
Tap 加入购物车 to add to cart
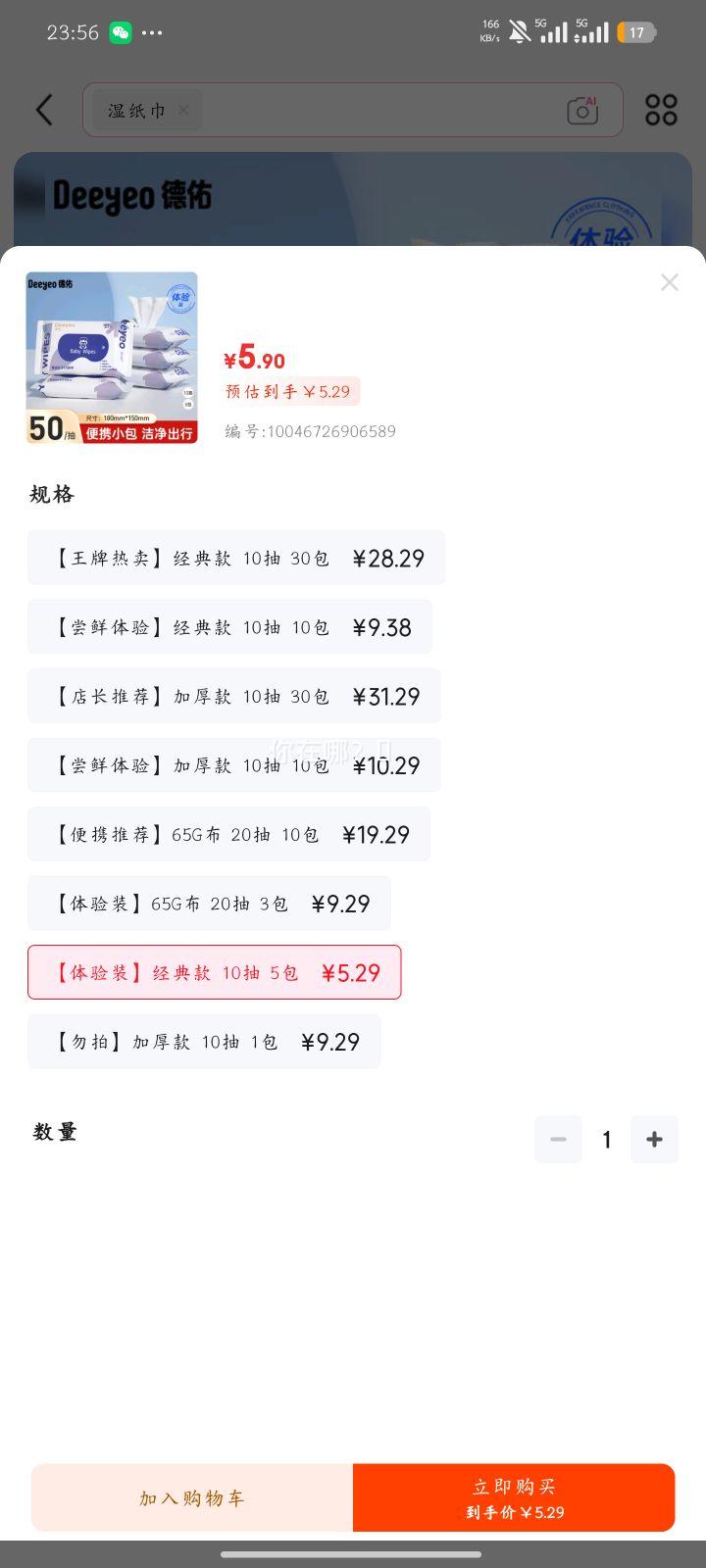(x=191, y=1496)
